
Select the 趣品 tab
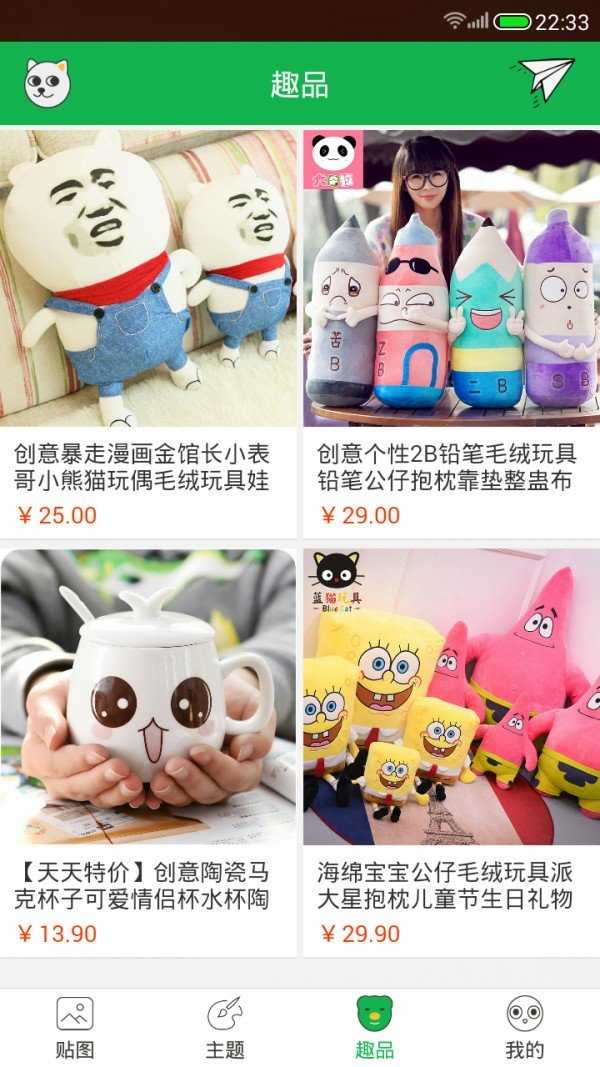[x=375, y=1026]
